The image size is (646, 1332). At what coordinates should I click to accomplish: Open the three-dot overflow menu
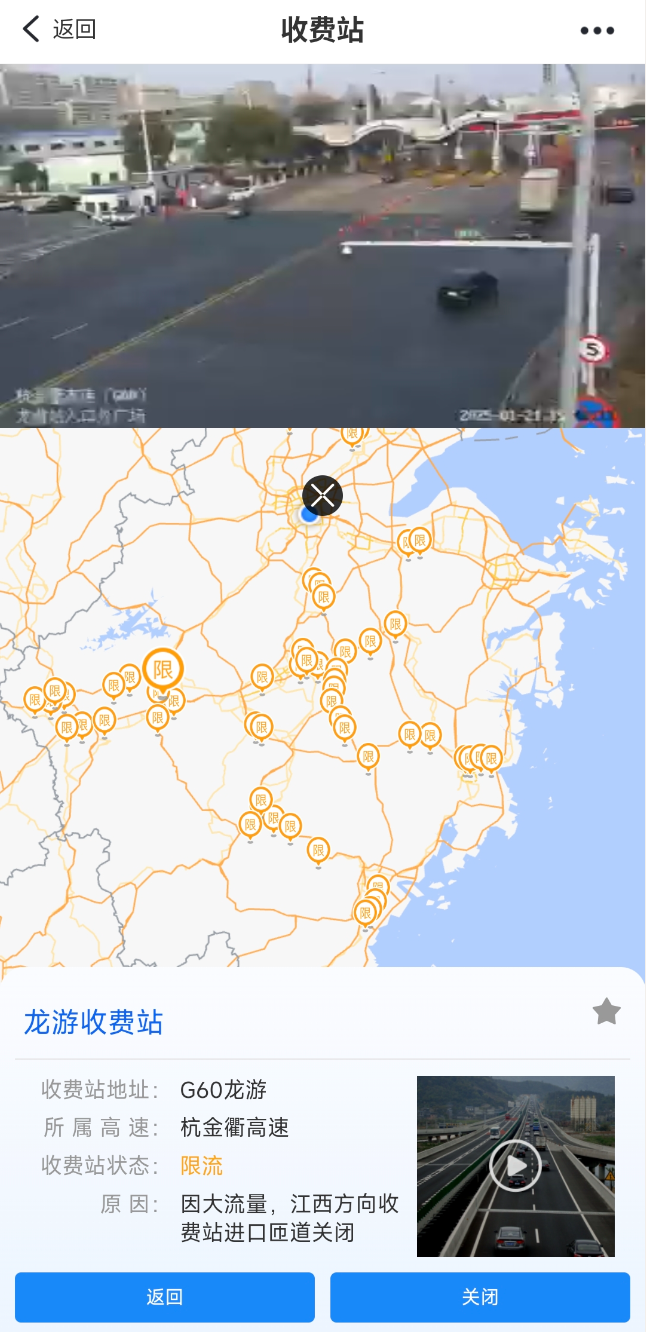click(x=597, y=30)
